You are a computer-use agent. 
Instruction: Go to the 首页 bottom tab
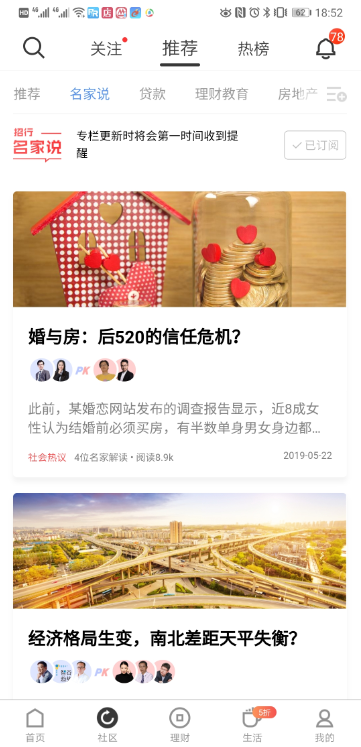[x=35, y=725]
